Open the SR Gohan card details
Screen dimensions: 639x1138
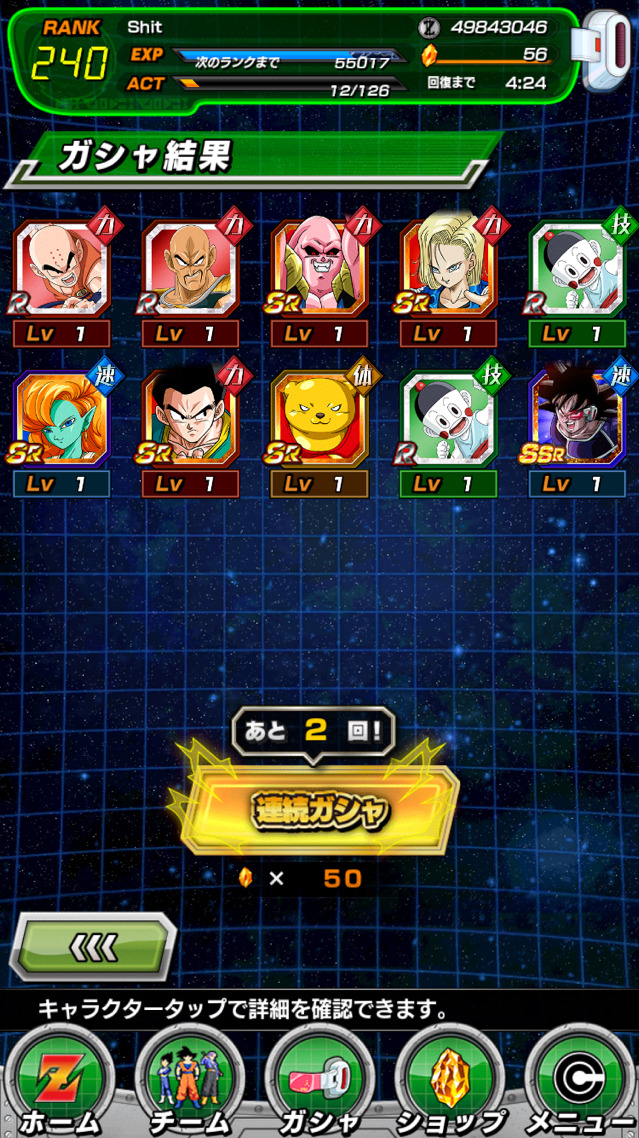coord(190,419)
